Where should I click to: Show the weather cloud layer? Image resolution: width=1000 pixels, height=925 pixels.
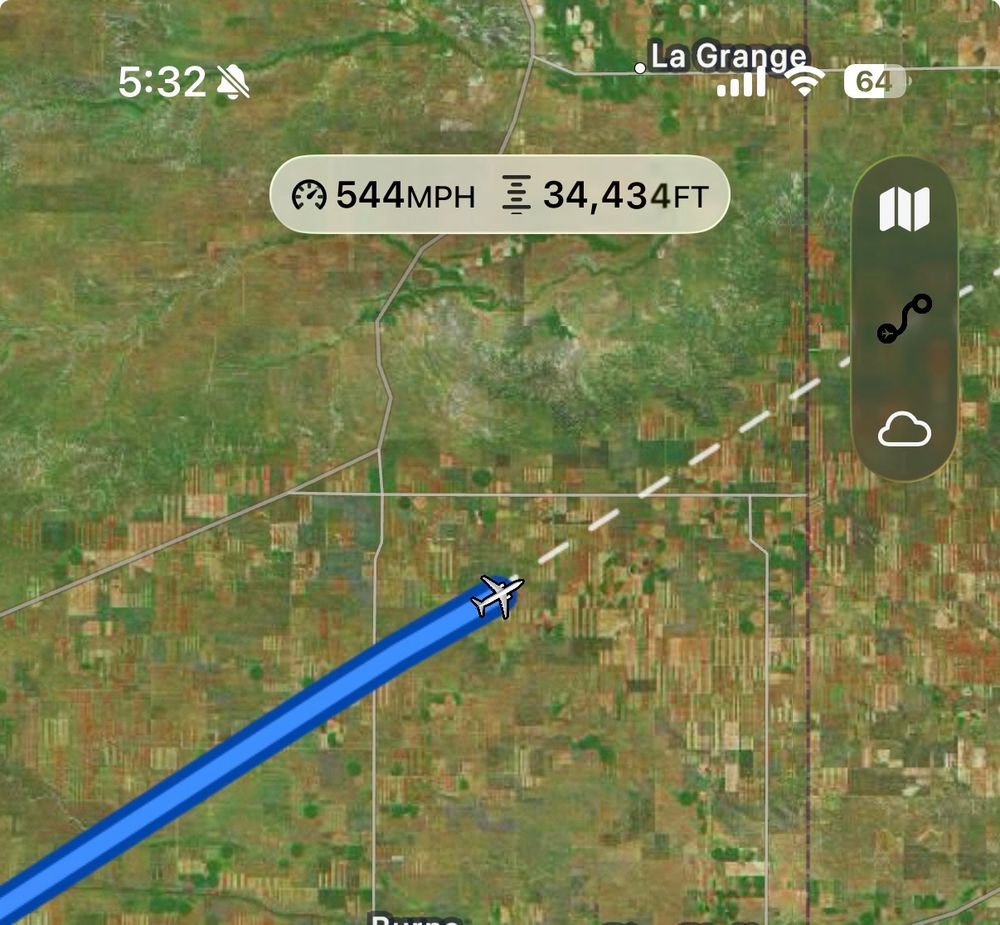(904, 431)
